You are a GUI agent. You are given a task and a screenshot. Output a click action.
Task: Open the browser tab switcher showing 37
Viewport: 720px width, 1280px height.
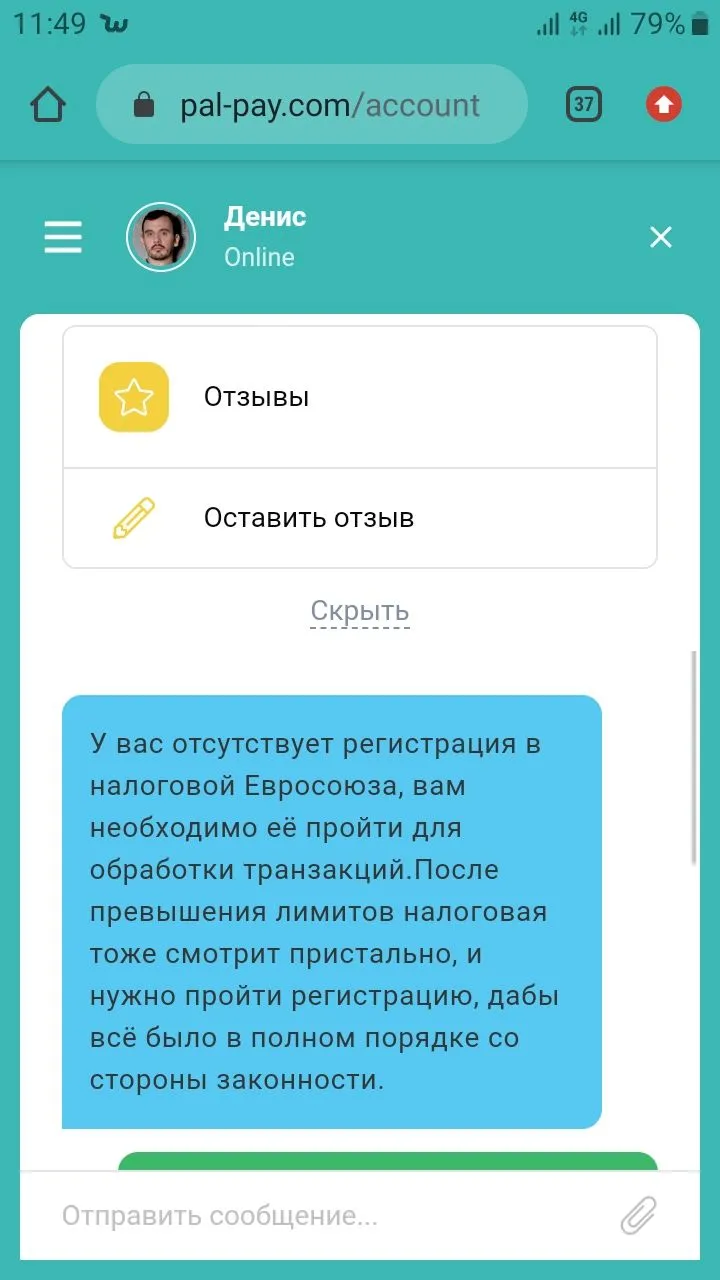coord(584,105)
